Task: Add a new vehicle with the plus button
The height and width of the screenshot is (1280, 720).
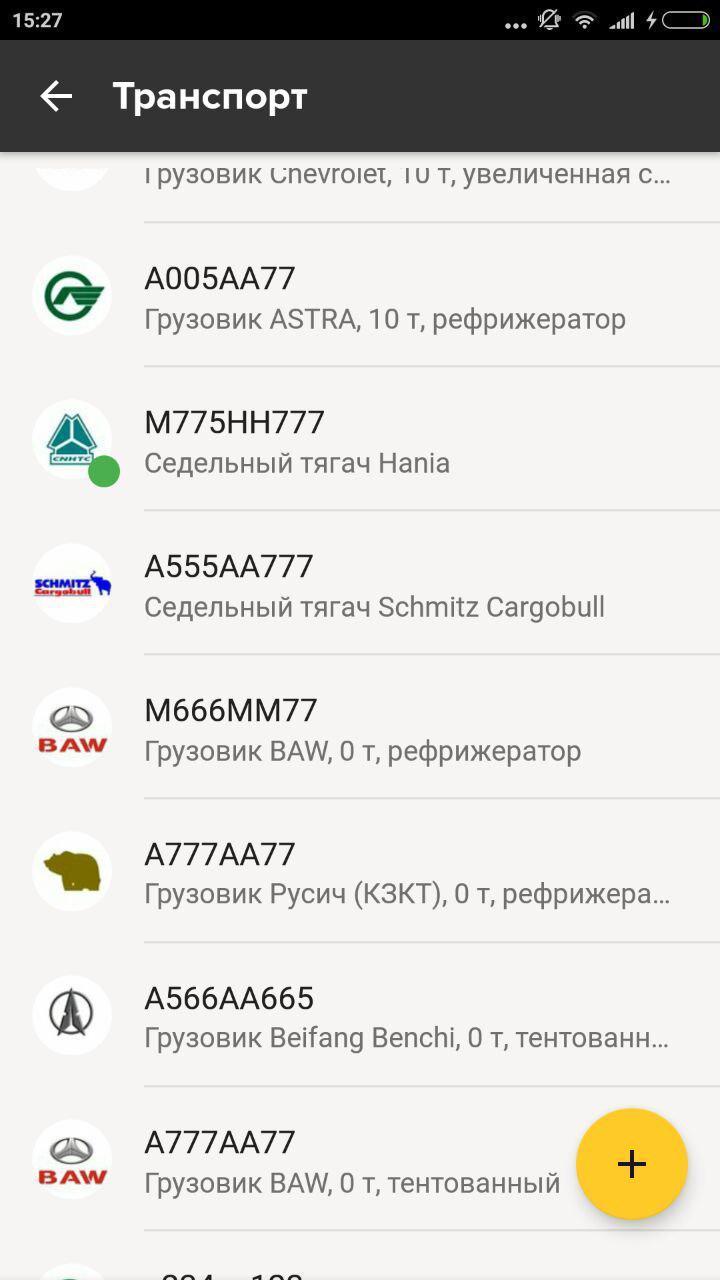Action: pos(631,1164)
